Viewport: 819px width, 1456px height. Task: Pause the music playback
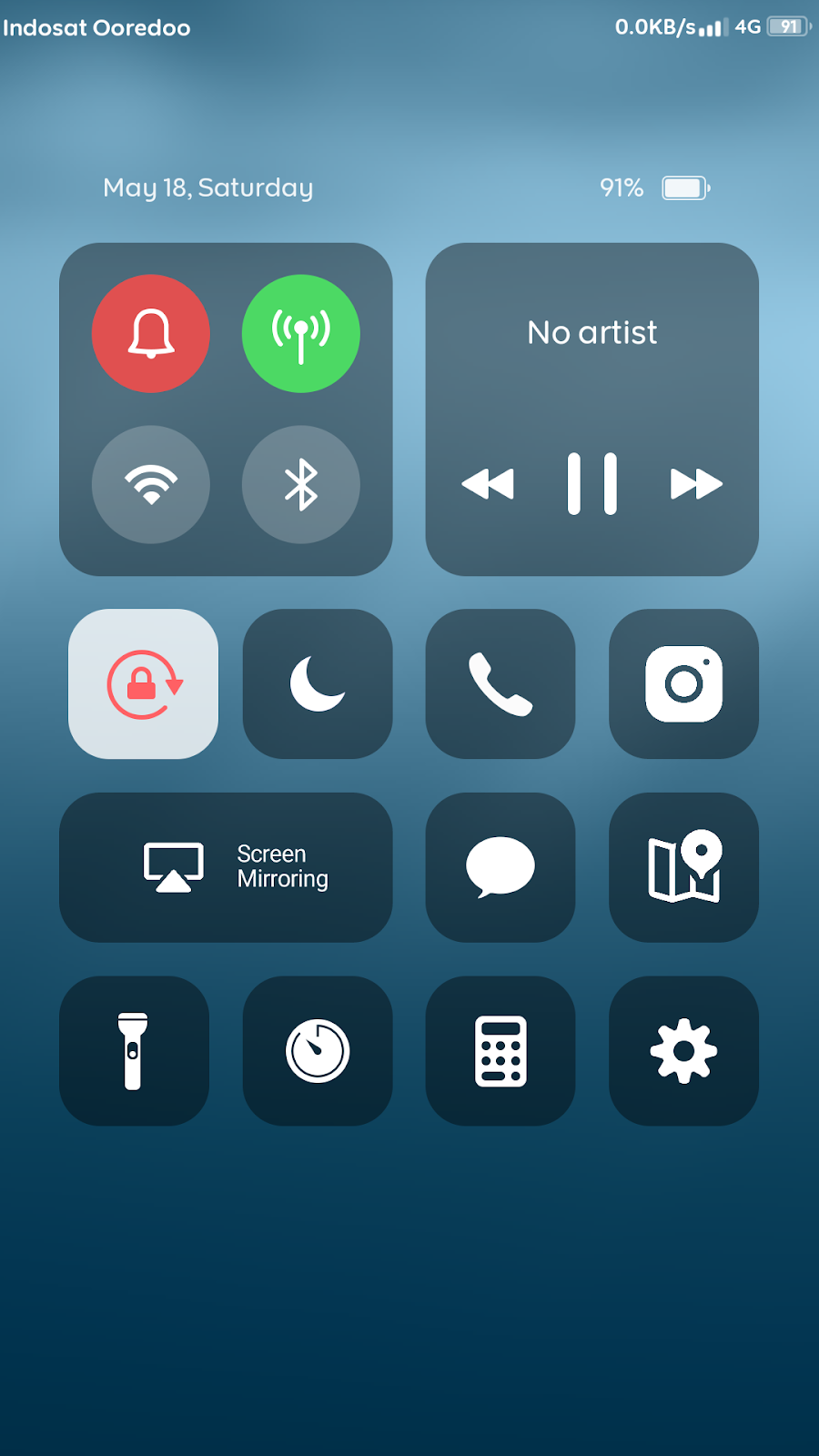(592, 484)
